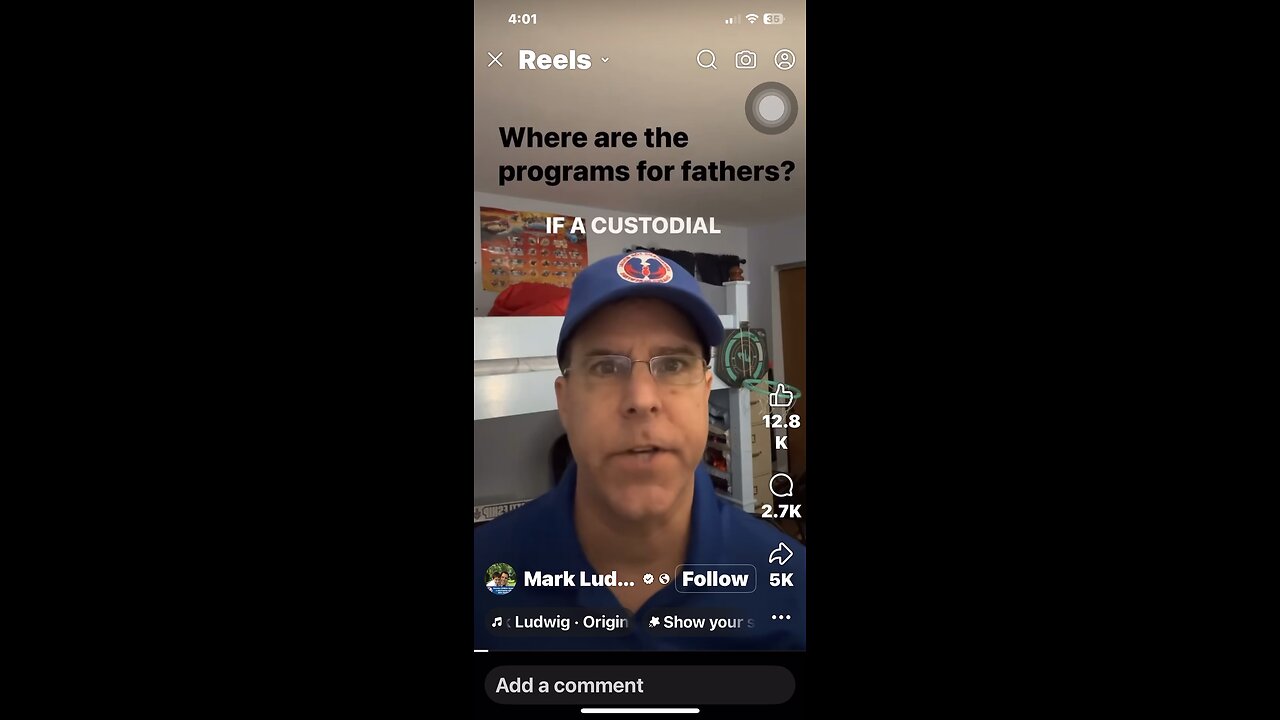Open Mark Ludwig's profile picture
1280x720 pixels.
[x=500, y=579]
